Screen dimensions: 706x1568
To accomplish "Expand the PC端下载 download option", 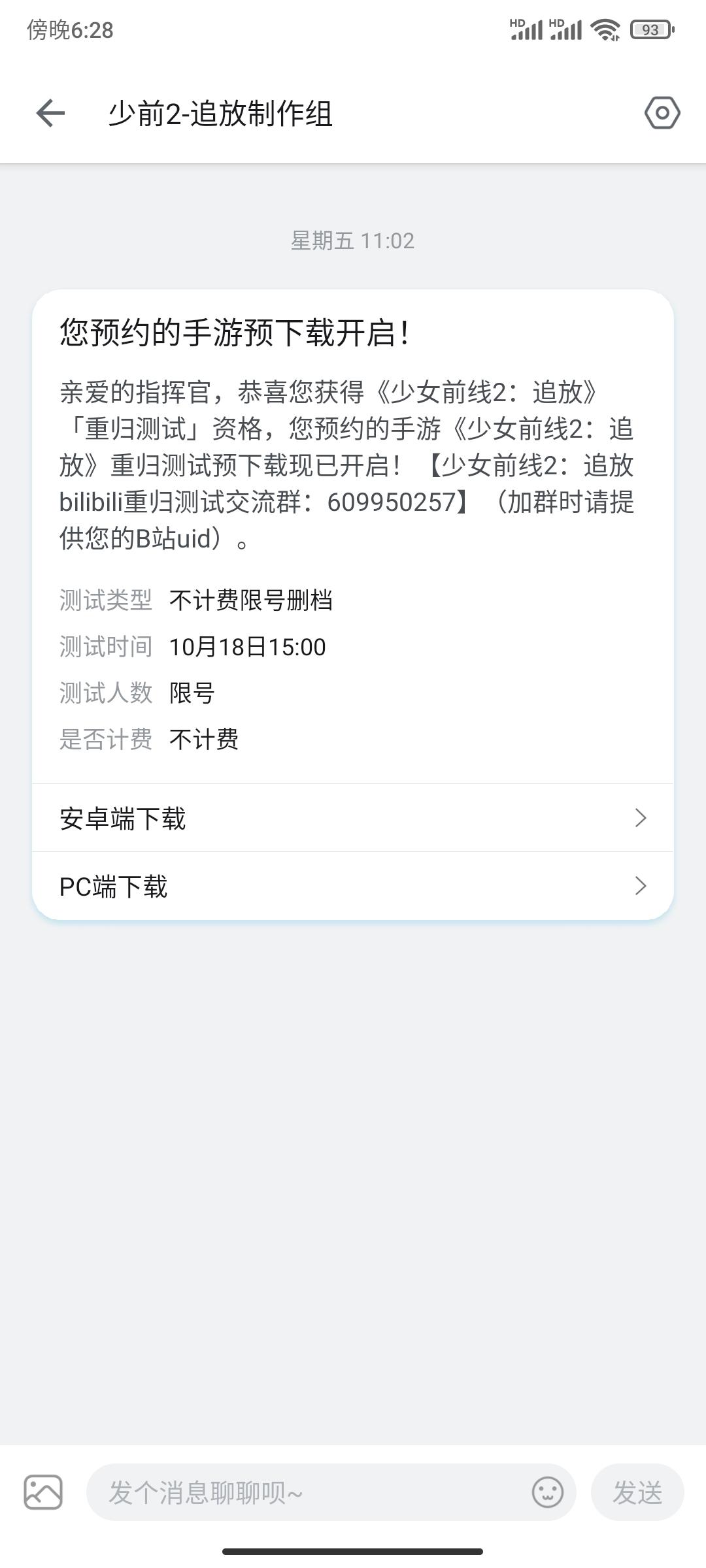I will (353, 886).
